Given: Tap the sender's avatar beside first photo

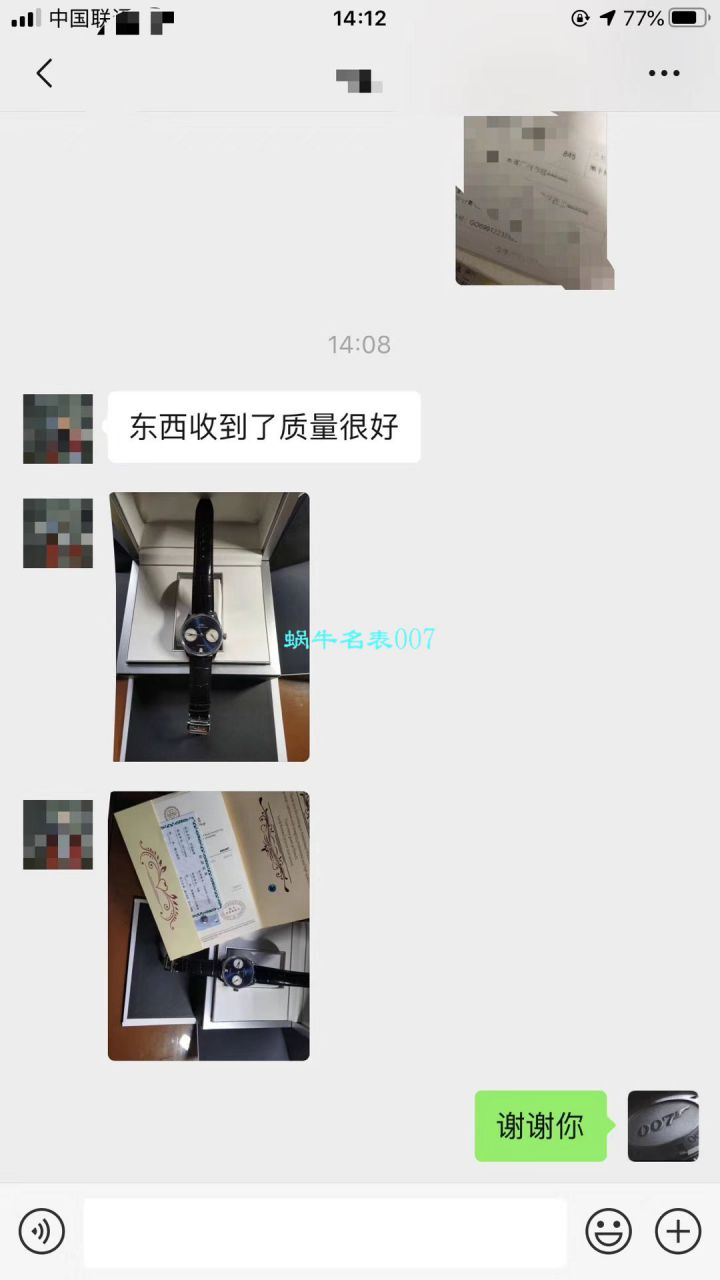Looking at the screenshot, I should click(x=57, y=532).
